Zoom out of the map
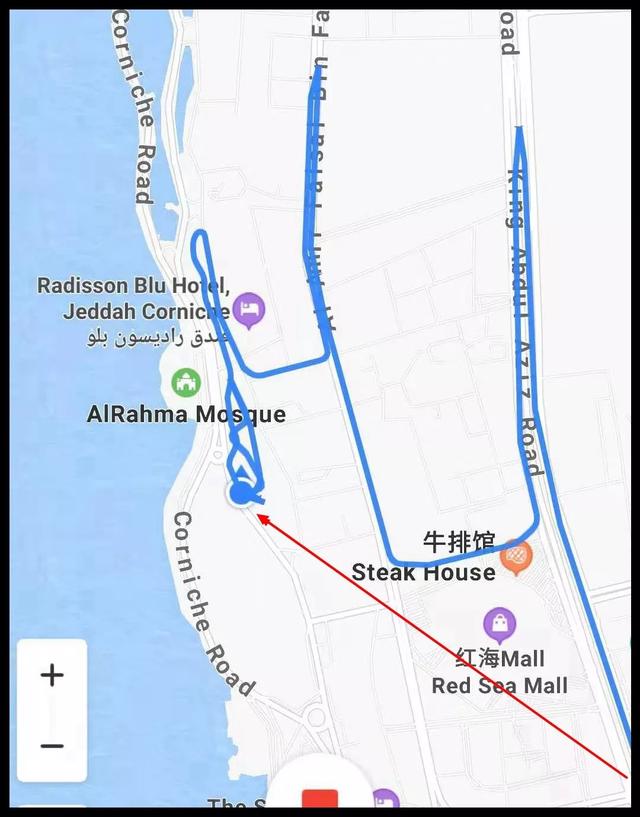Image resolution: width=640 pixels, height=817 pixels. tap(52, 746)
